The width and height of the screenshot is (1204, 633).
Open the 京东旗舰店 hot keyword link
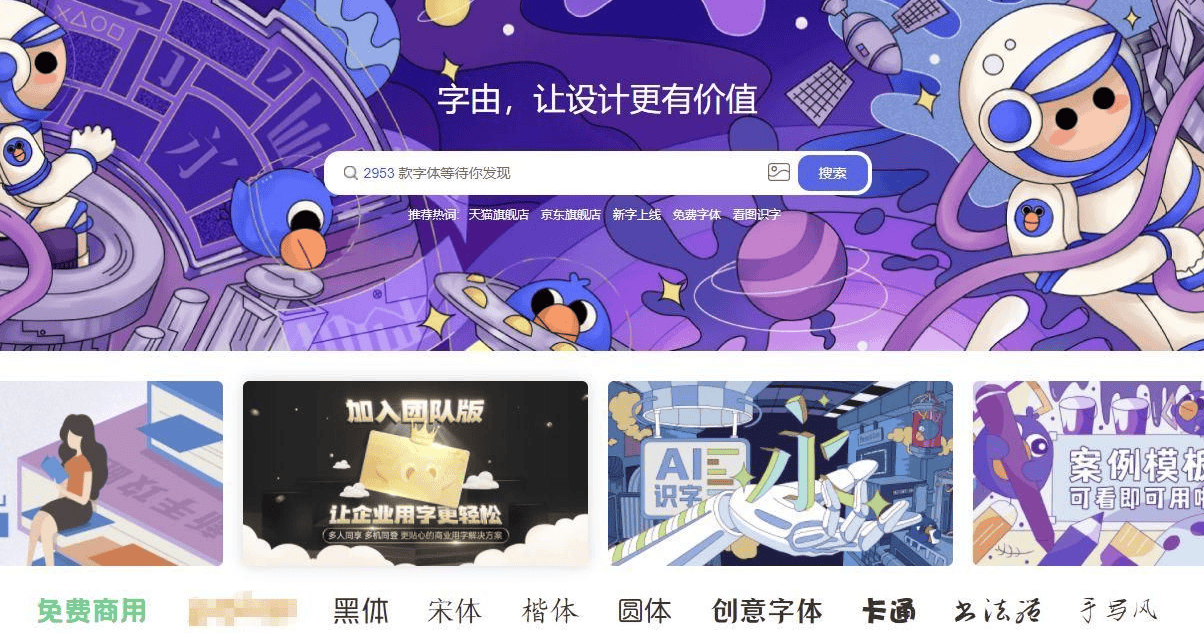[x=570, y=215]
